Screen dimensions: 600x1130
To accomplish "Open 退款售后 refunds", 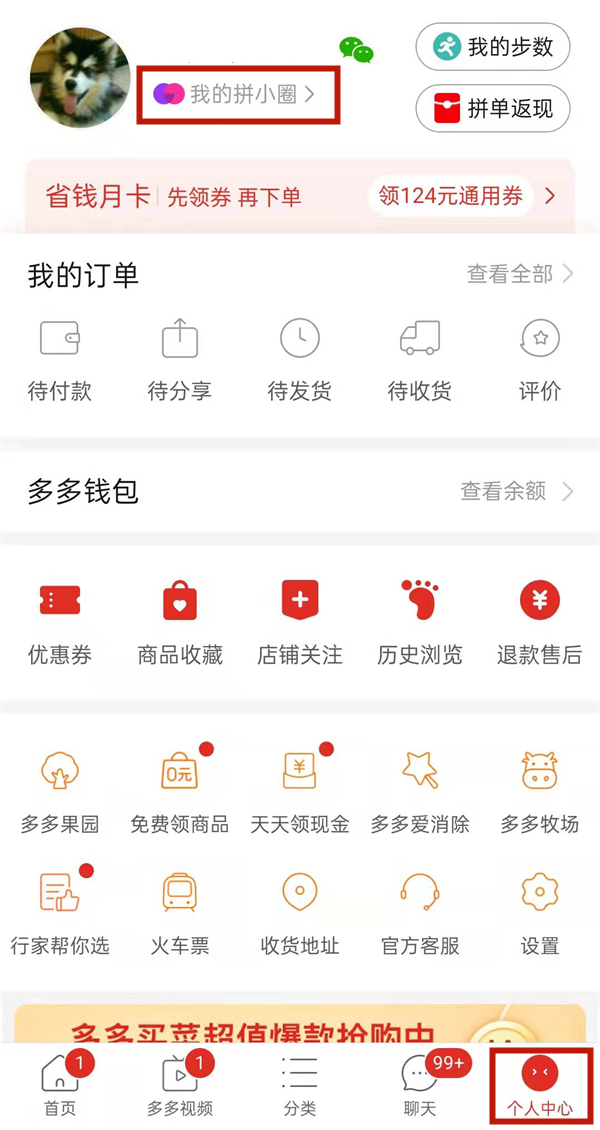I will point(540,622).
